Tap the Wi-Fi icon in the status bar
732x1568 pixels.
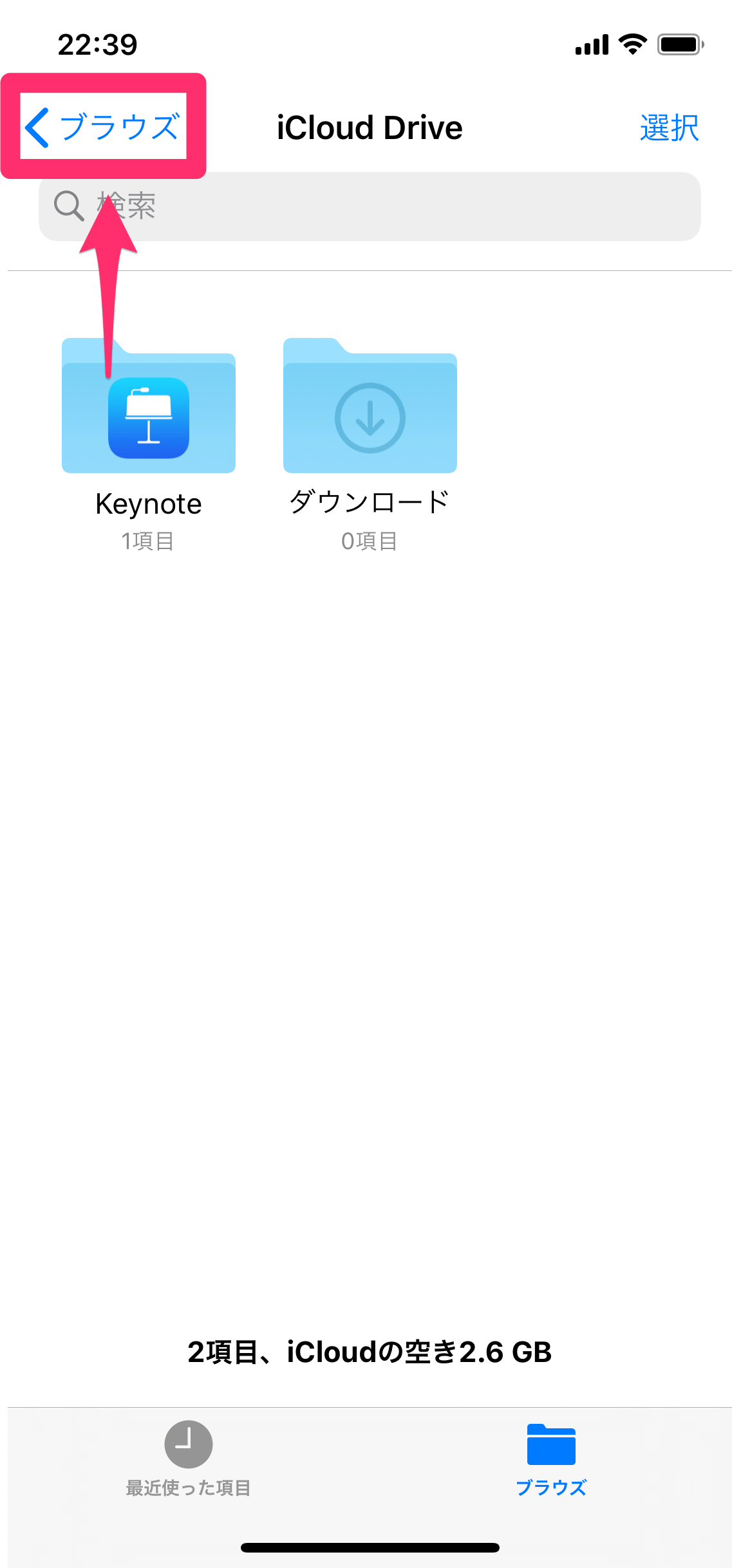632,44
